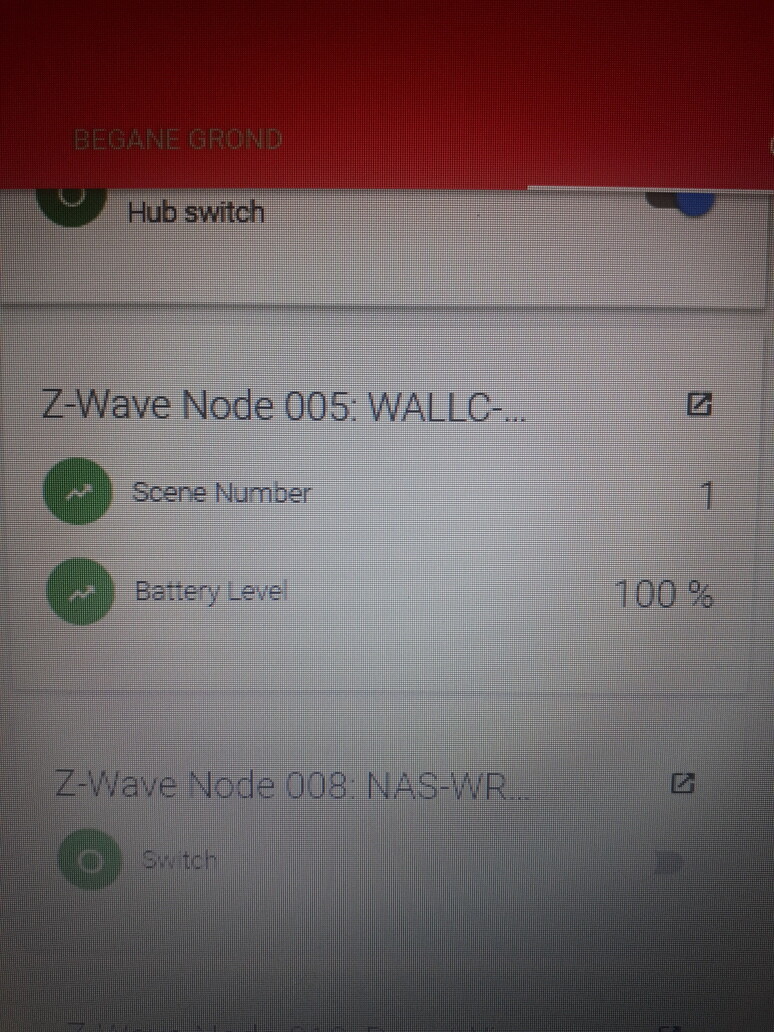Open Scene Number details
Image resolution: width=774 pixels, height=1032 pixels.
tap(222, 492)
